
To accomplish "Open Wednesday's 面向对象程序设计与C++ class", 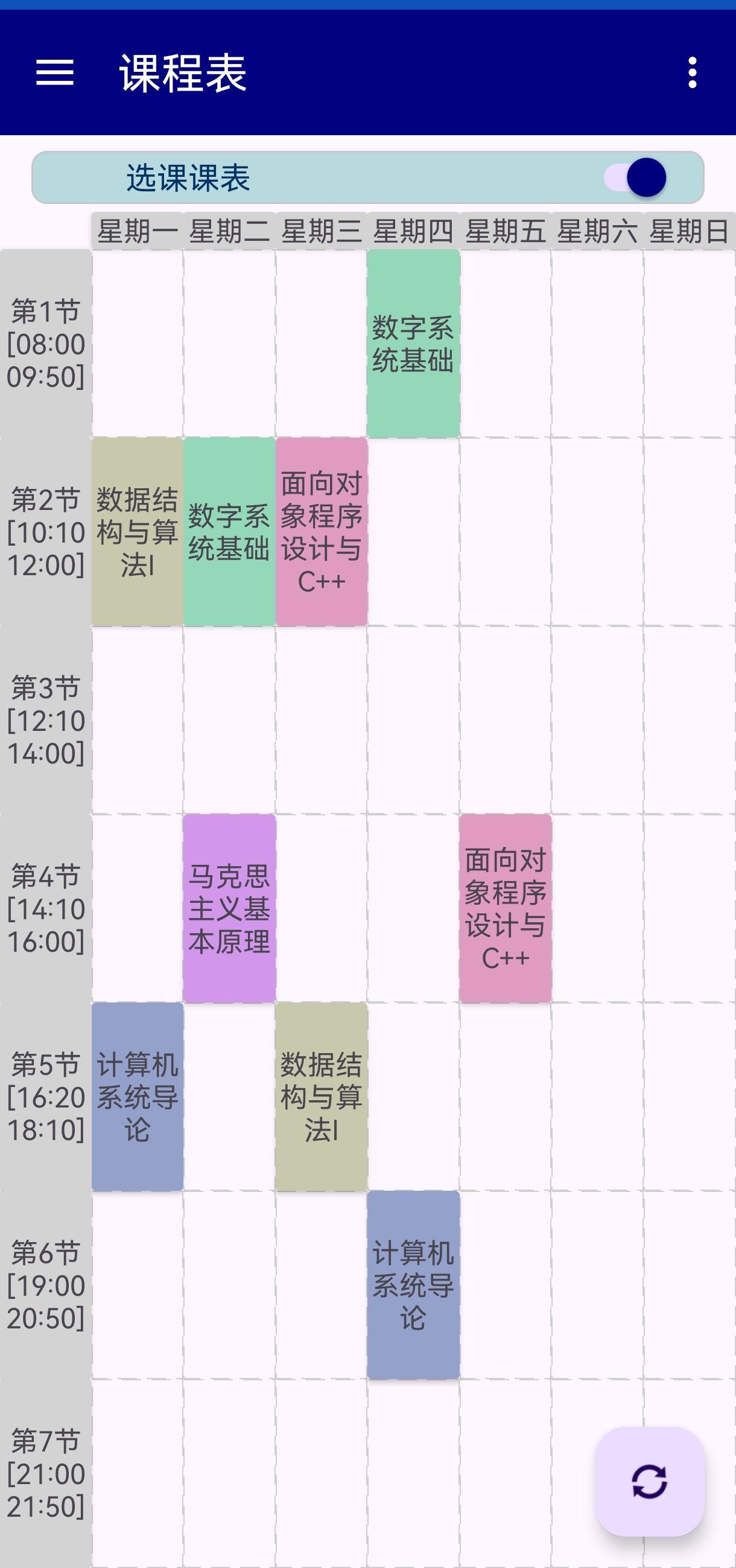I will pyautogui.click(x=322, y=531).
